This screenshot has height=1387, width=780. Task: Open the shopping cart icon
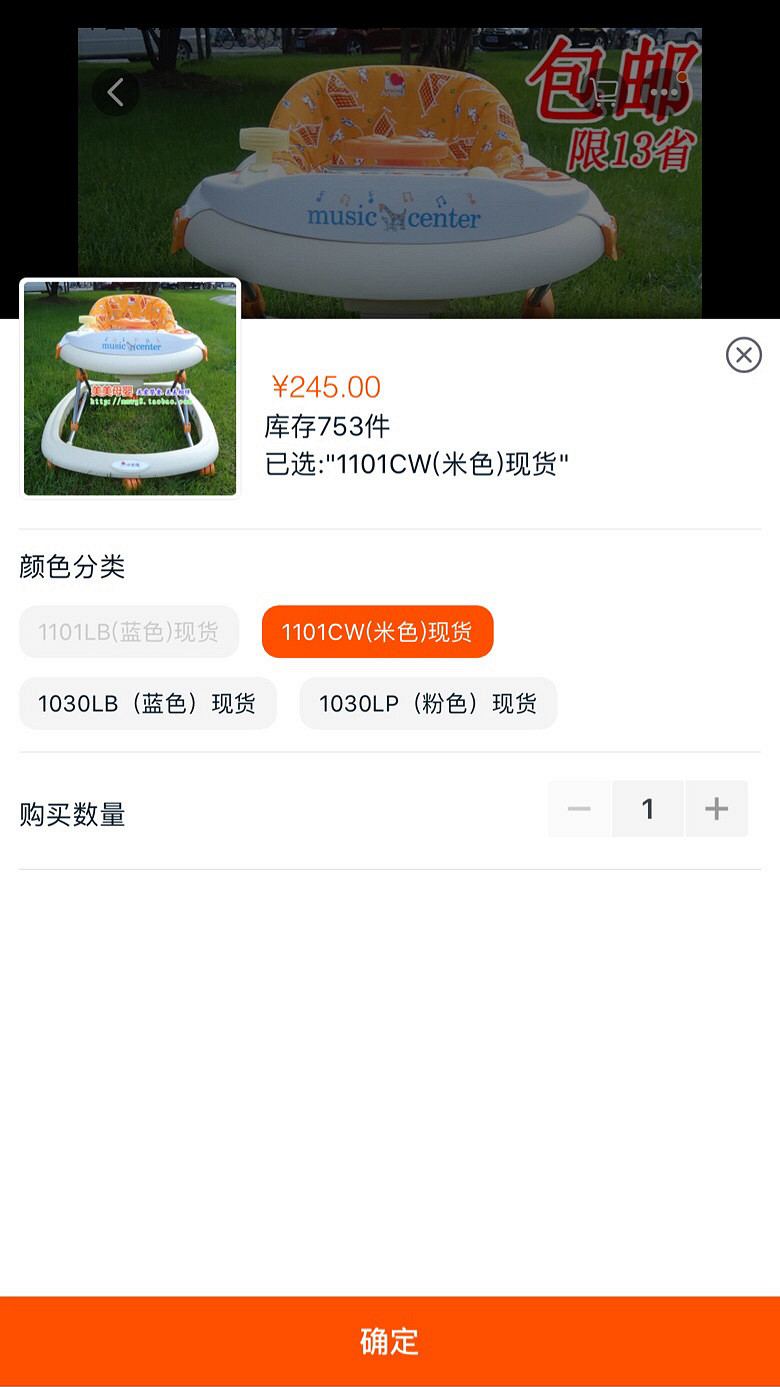click(x=606, y=93)
